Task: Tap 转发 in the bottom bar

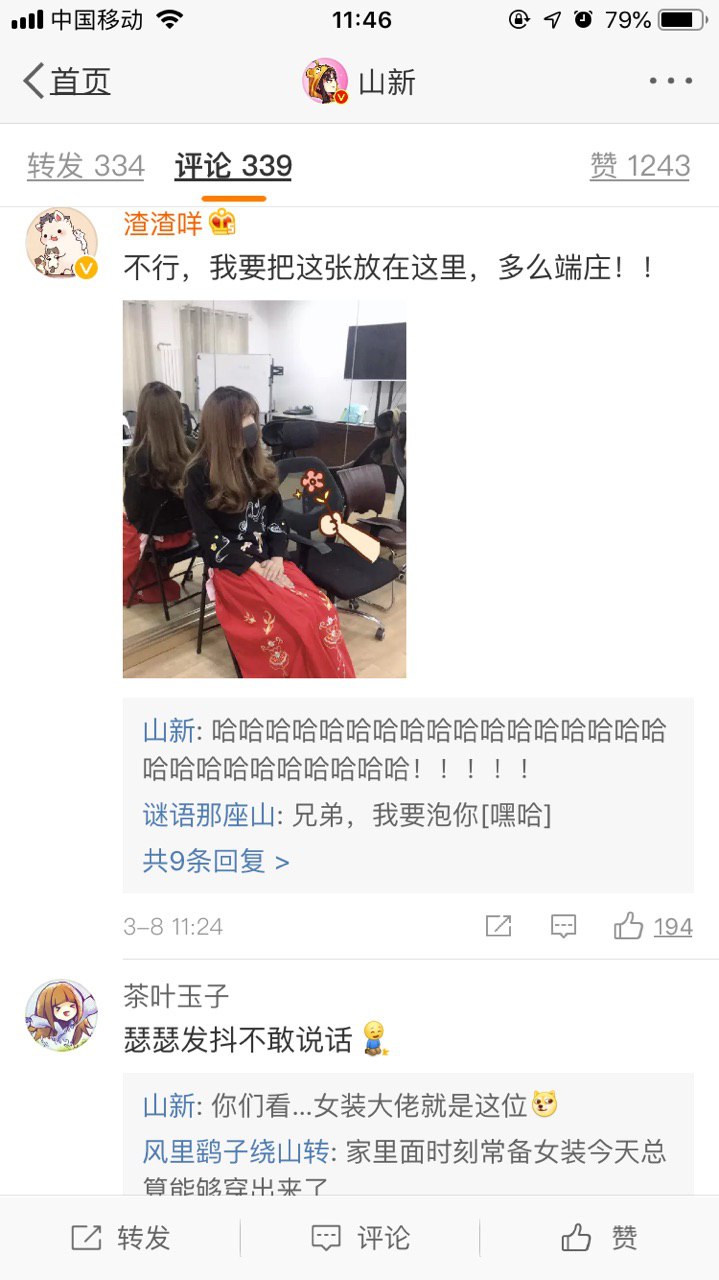Action: tap(121, 1238)
